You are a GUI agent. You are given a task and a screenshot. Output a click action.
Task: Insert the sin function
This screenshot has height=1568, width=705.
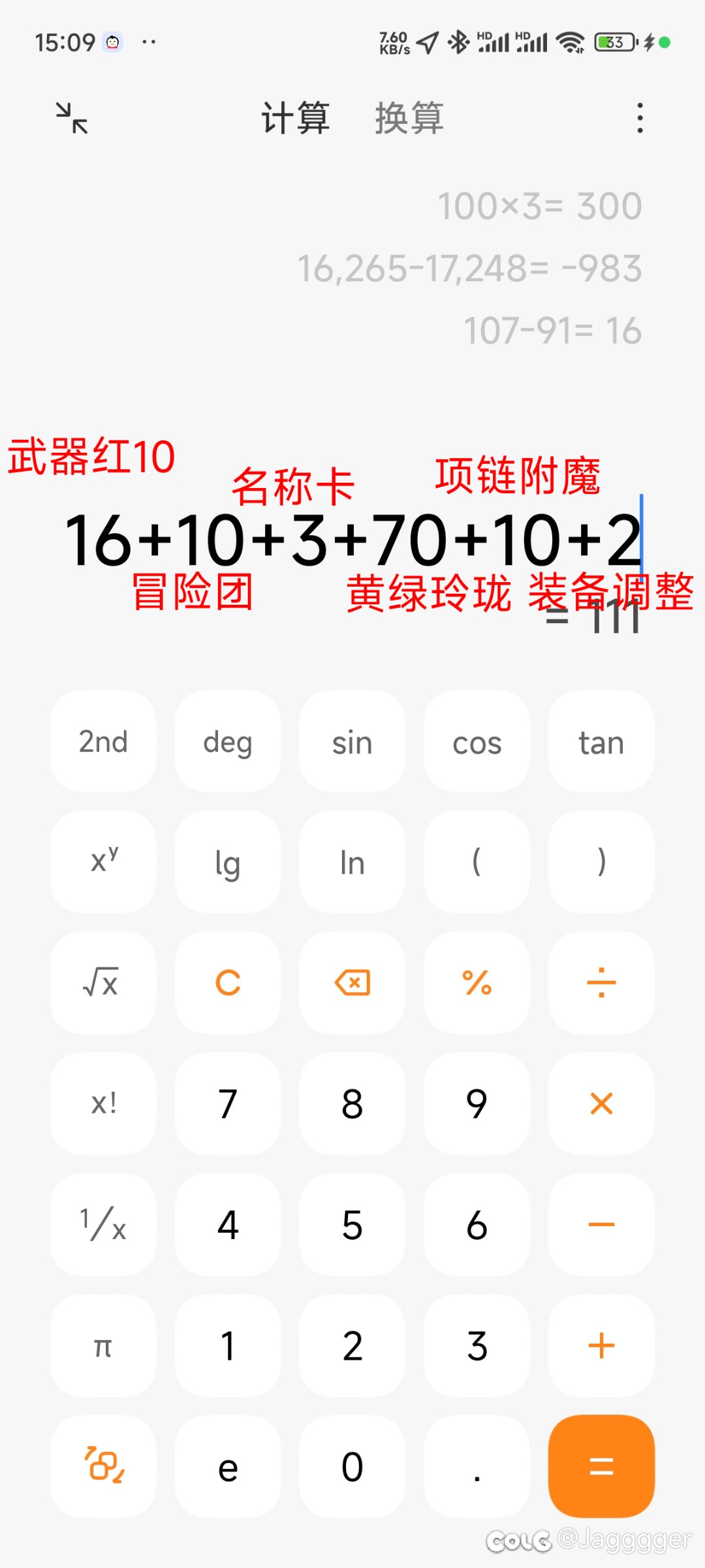coord(352,741)
